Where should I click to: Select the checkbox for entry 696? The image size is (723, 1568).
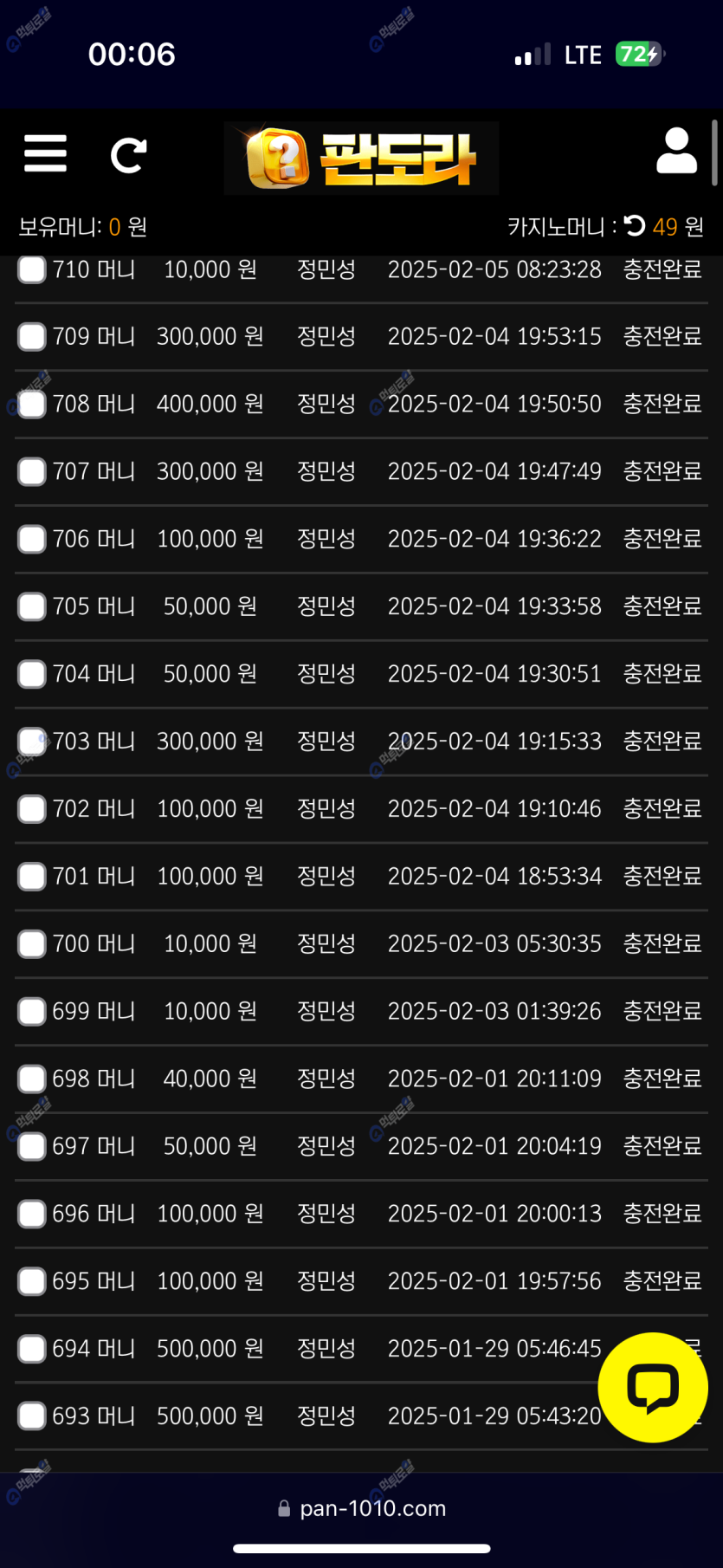point(32,1214)
